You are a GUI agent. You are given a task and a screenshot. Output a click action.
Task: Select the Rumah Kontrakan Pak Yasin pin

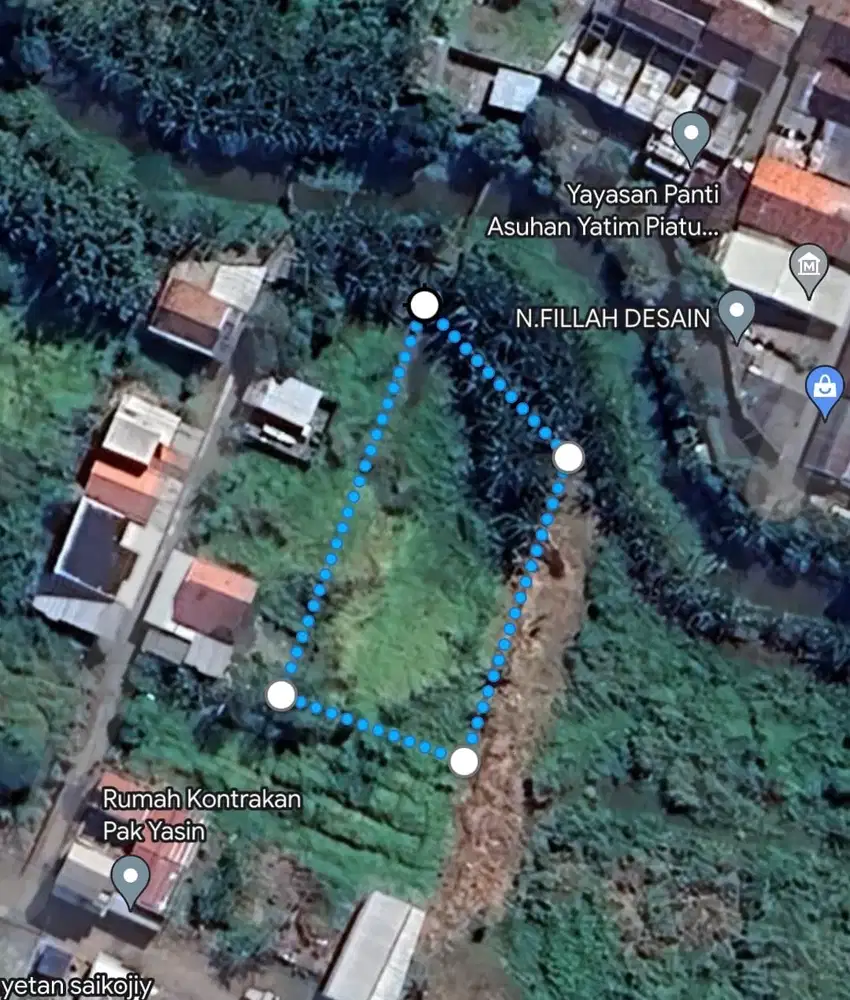pos(130,877)
